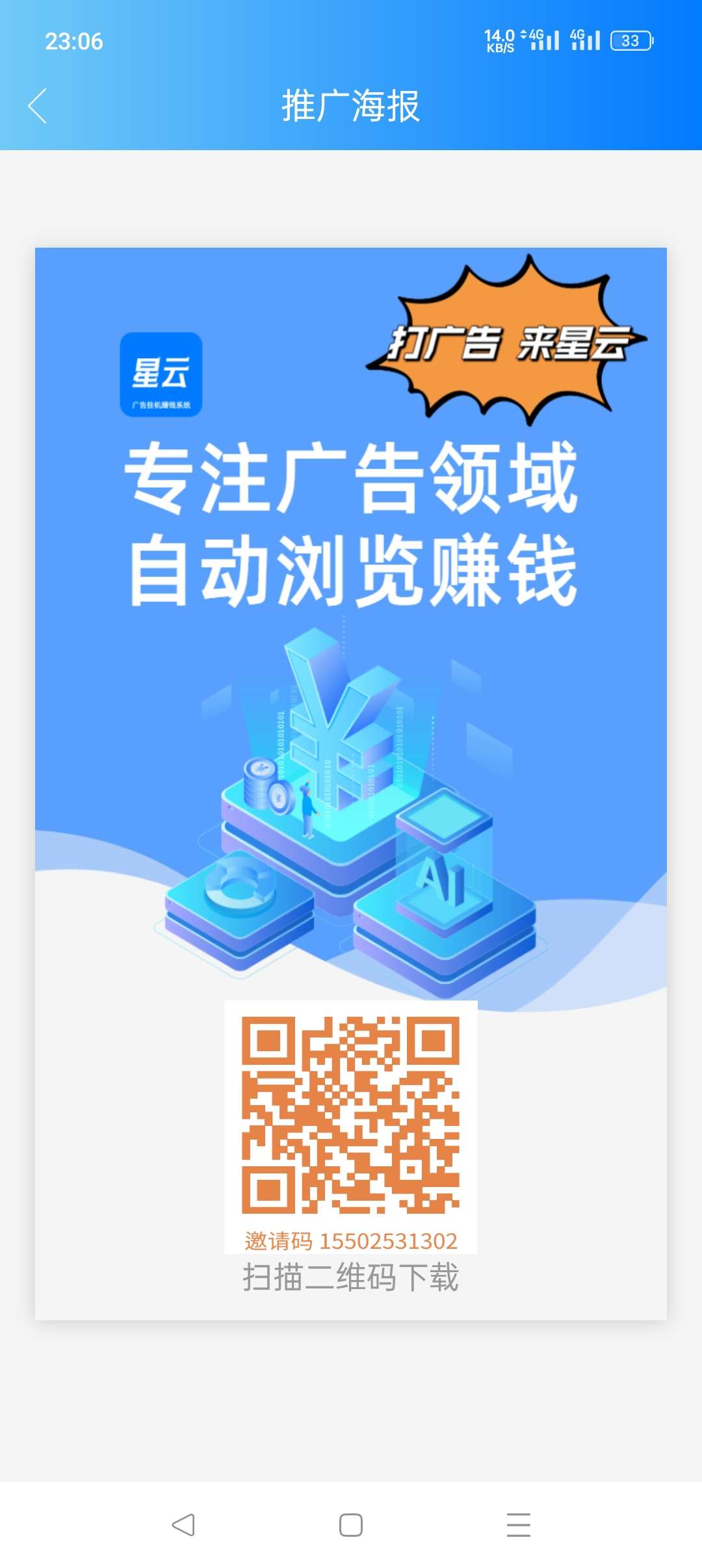Go to the home screen
The width and height of the screenshot is (702, 1568).
(351, 1524)
